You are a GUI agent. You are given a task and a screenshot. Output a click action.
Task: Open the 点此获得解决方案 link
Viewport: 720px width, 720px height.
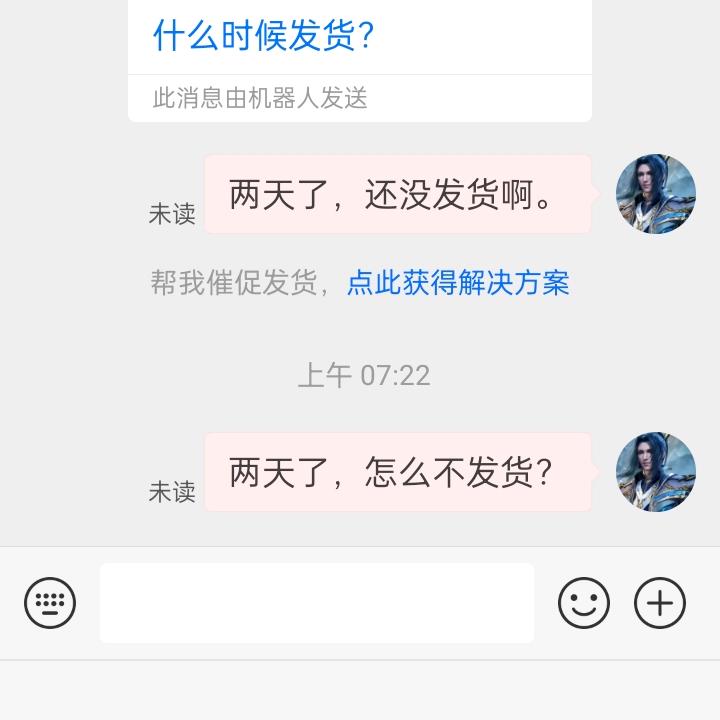coord(457,283)
